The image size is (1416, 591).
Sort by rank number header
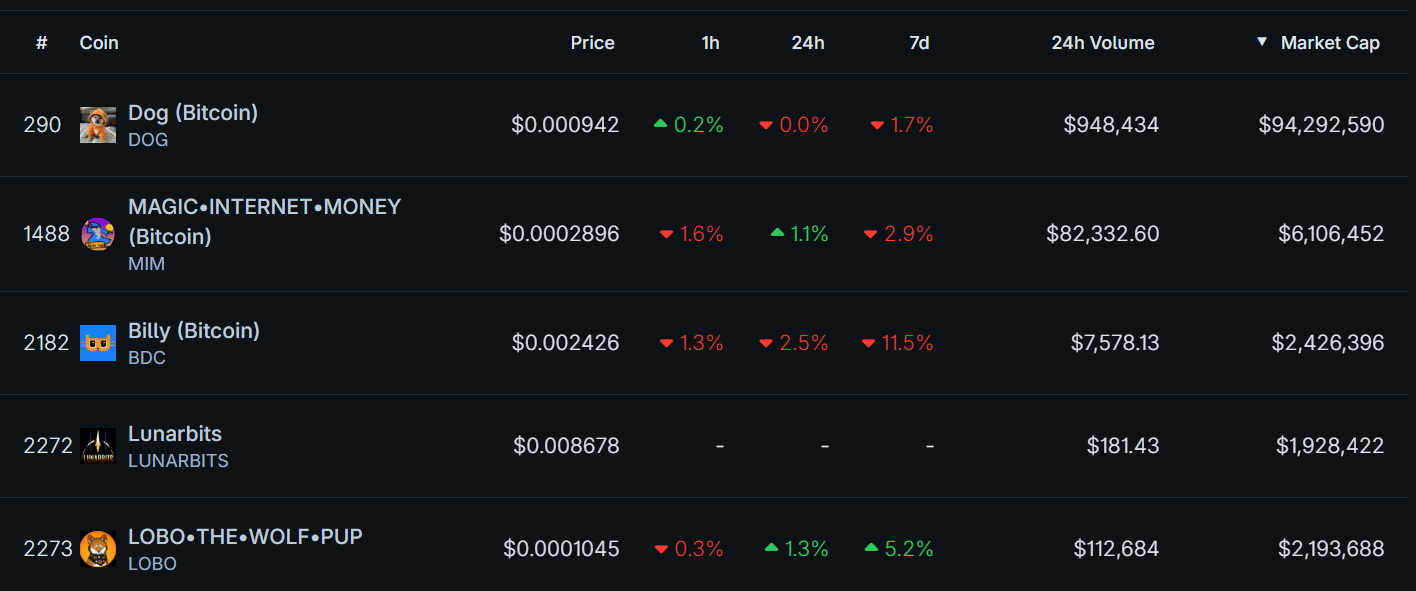tap(42, 43)
